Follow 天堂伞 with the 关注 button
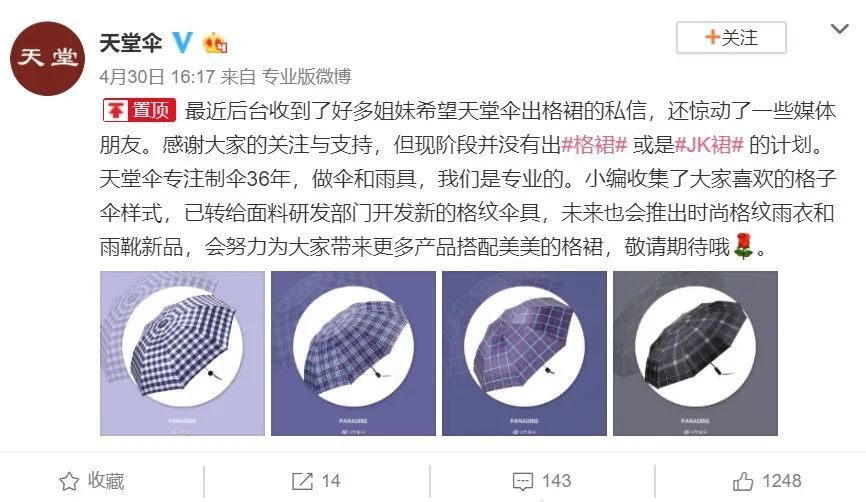Viewport: 866px width, 502px height. point(731,38)
